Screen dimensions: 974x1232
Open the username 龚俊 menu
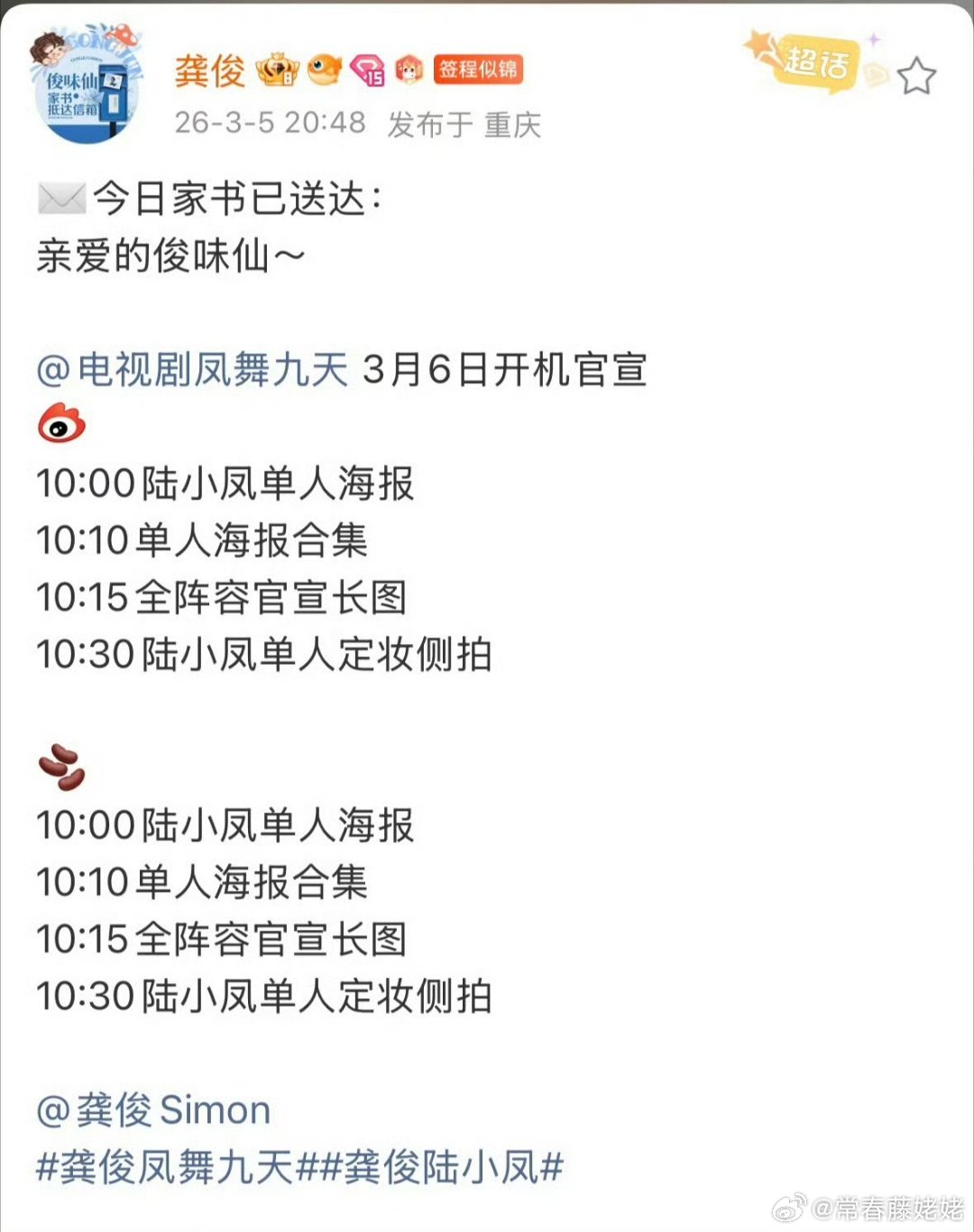(x=209, y=69)
